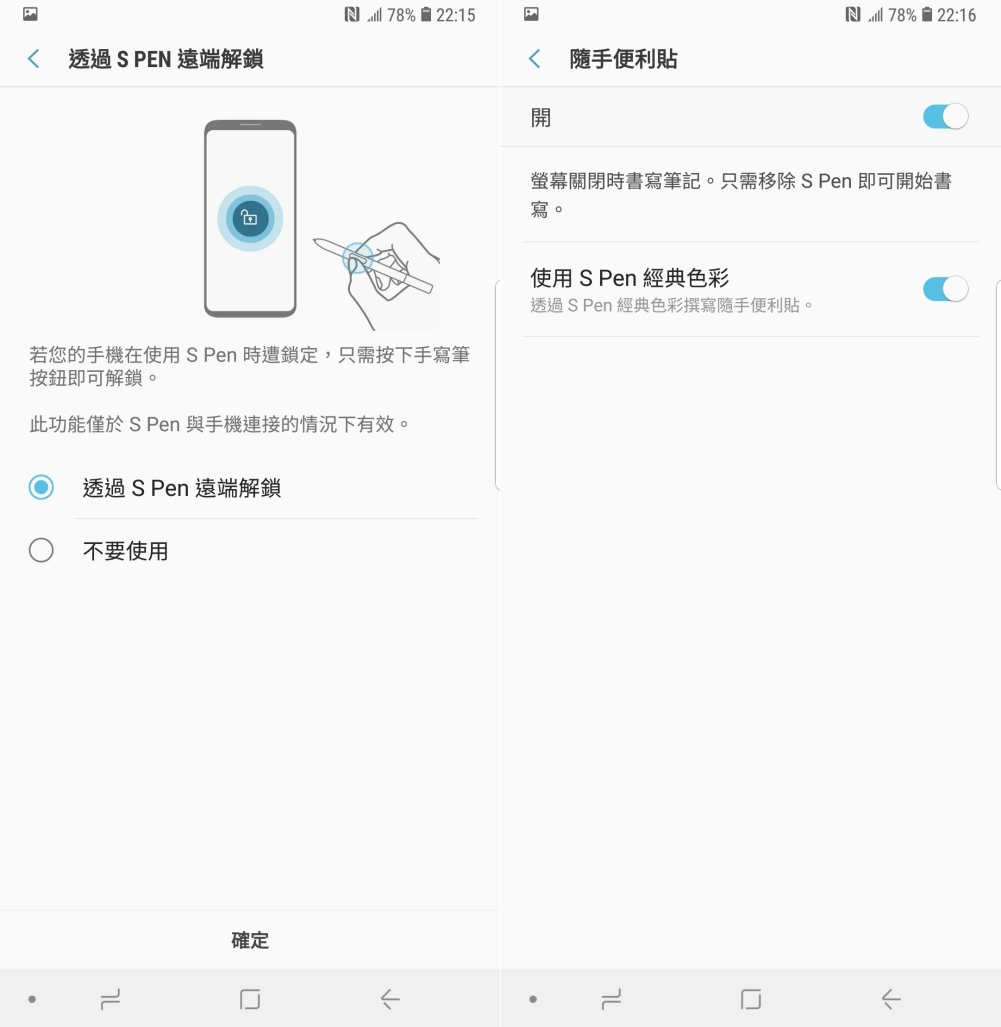Image resolution: width=1001 pixels, height=1027 pixels.
Task: Select 透過 S Pen 遠端解鎖 radio option
Action: (x=41, y=488)
